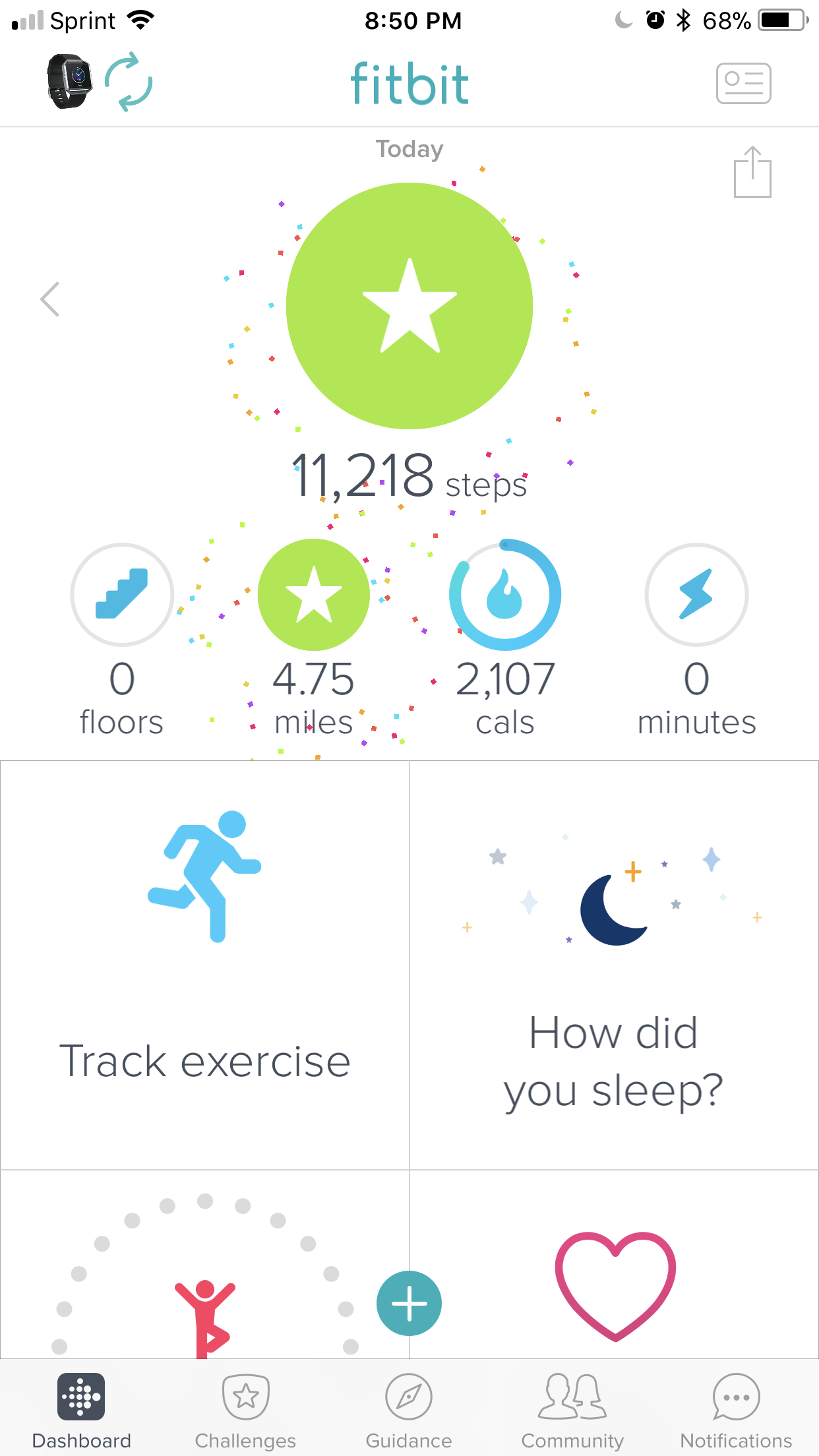Open the account profile card icon
Screen dimensions: 819x1456
point(743,83)
